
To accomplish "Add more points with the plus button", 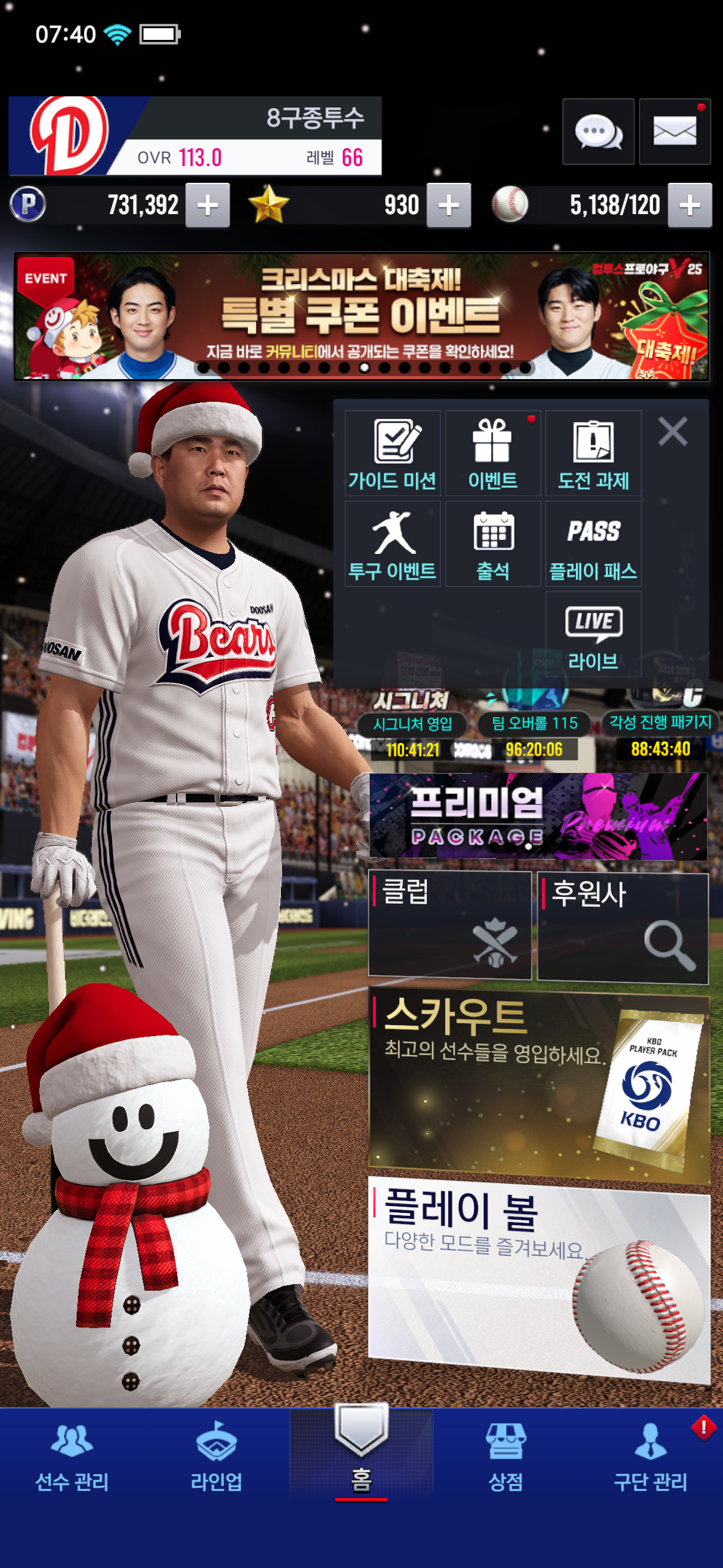I will point(208,206).
